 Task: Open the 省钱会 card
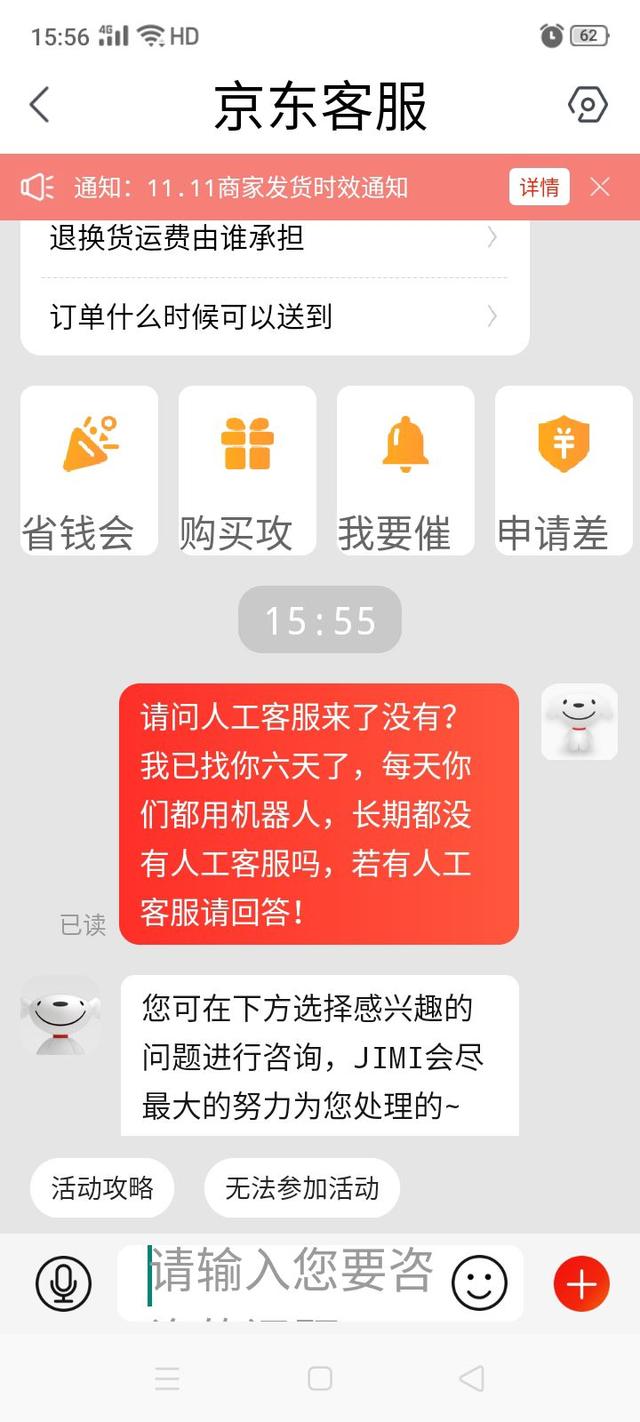tap(89, 471)
